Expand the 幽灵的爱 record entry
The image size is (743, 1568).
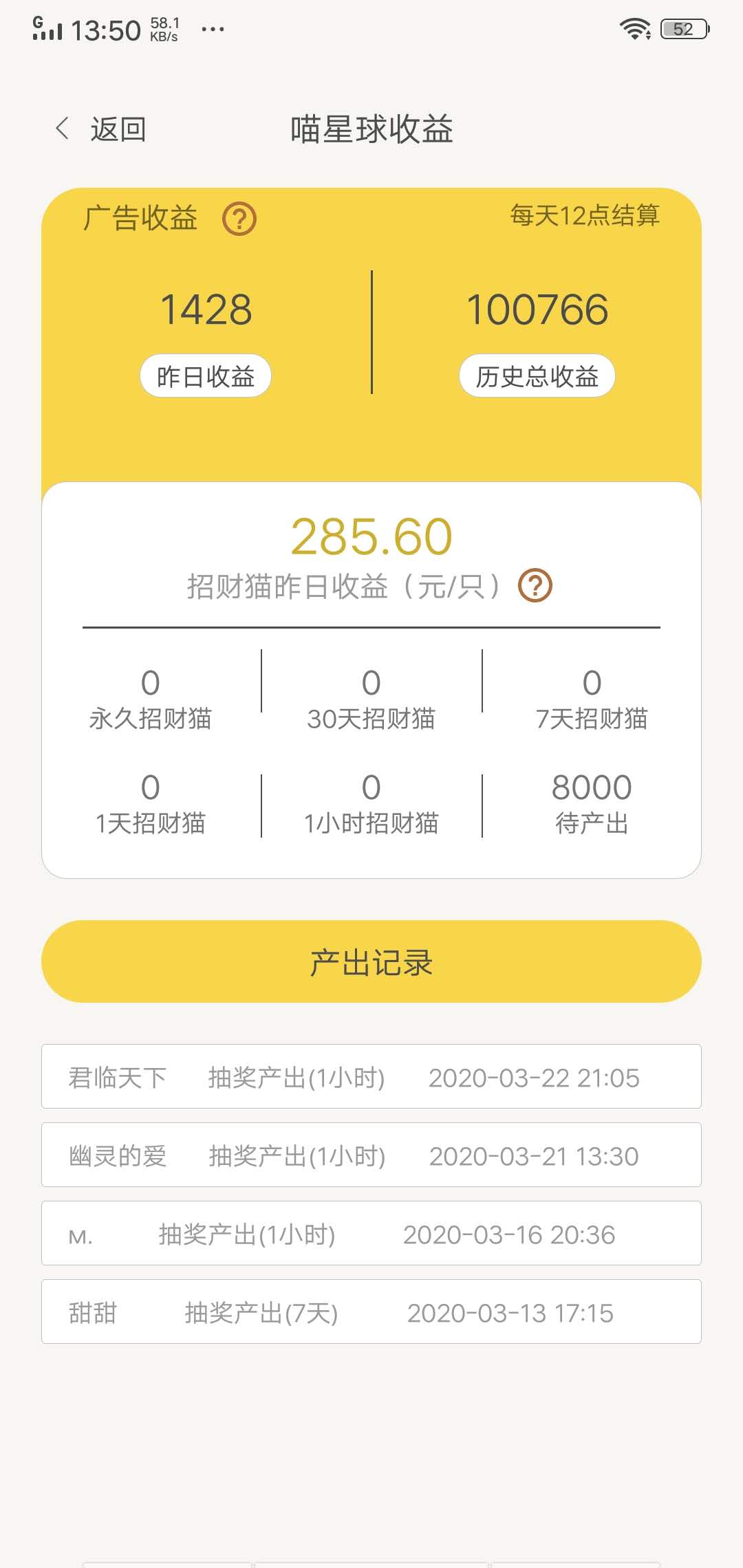(x=371, y=1155)
